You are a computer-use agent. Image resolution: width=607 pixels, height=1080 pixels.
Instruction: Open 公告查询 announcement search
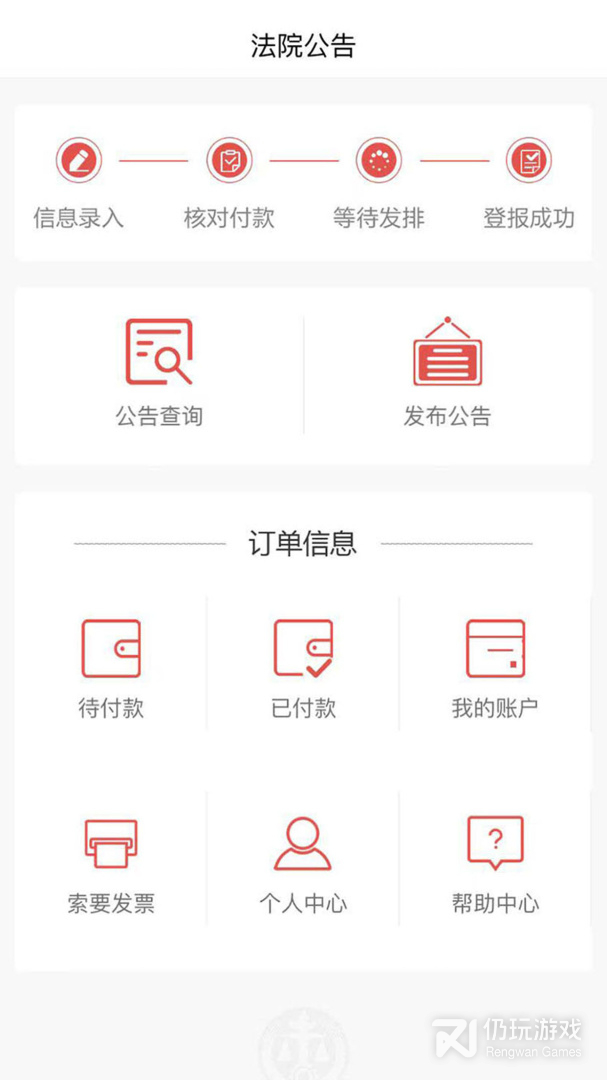click(158, 374)
